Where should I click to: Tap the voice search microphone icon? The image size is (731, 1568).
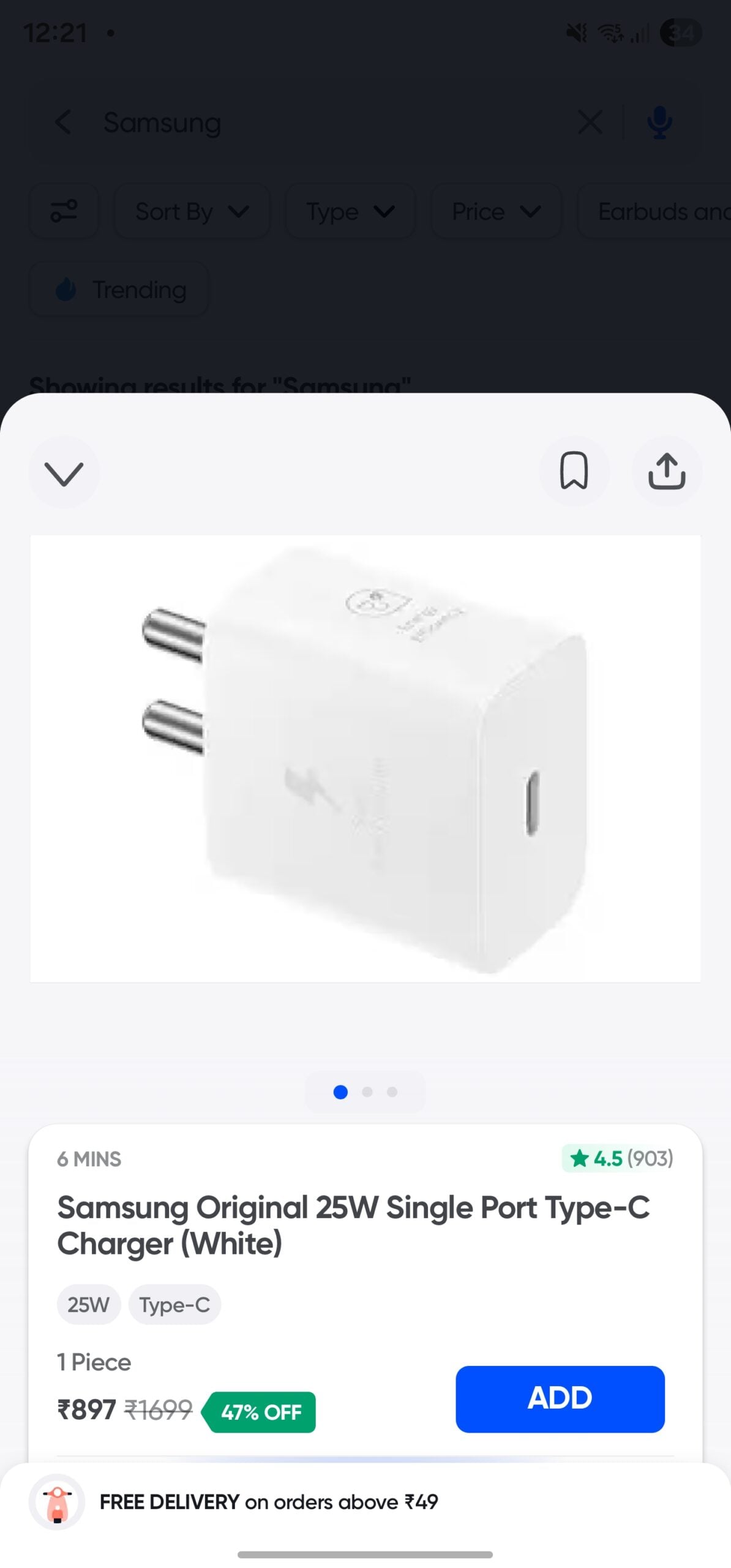point(659,123)
